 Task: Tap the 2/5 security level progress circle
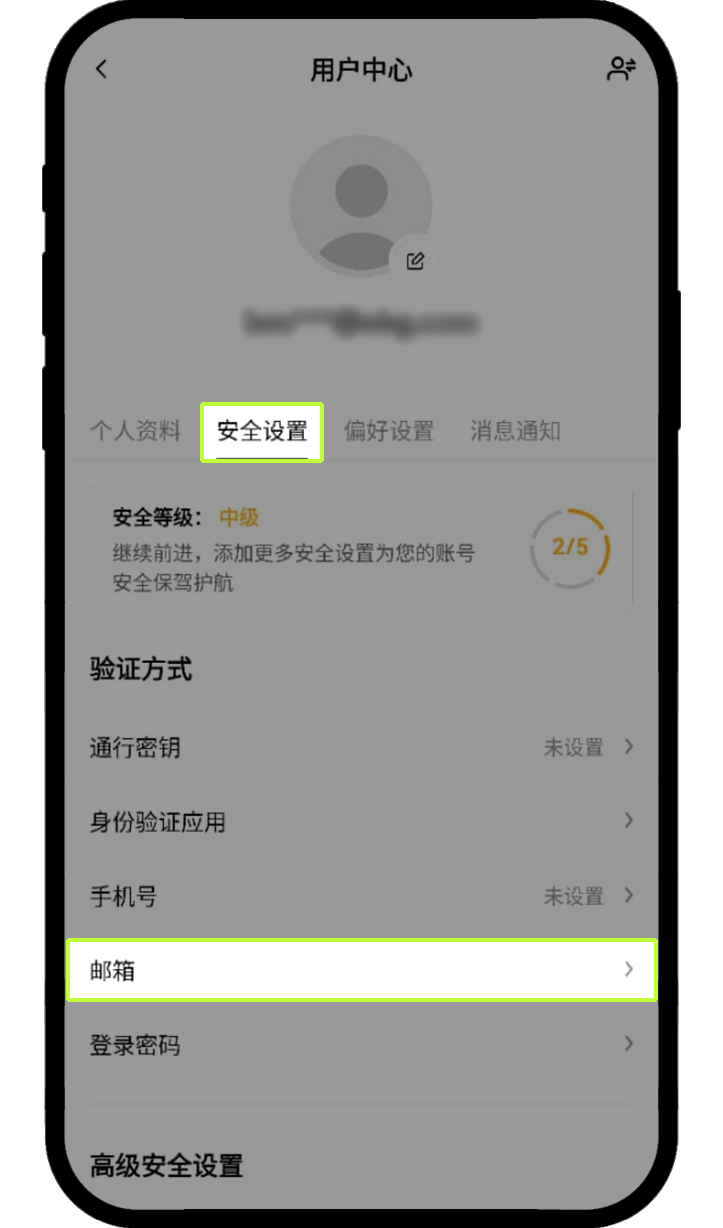tap(571, 548)
